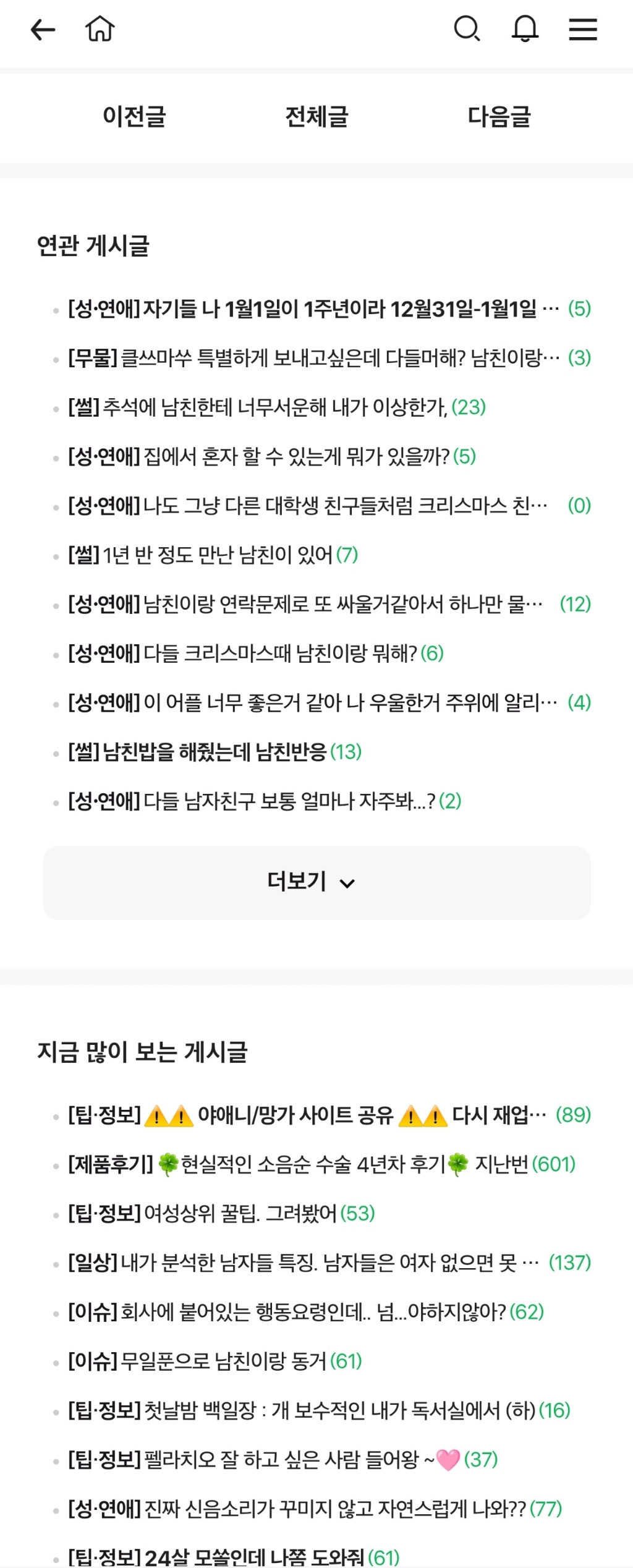The height and width of the screenshot is (1568, 633).
Task: Open post '추석에 남친한테 너무서운해'
Action: (274, 407)
